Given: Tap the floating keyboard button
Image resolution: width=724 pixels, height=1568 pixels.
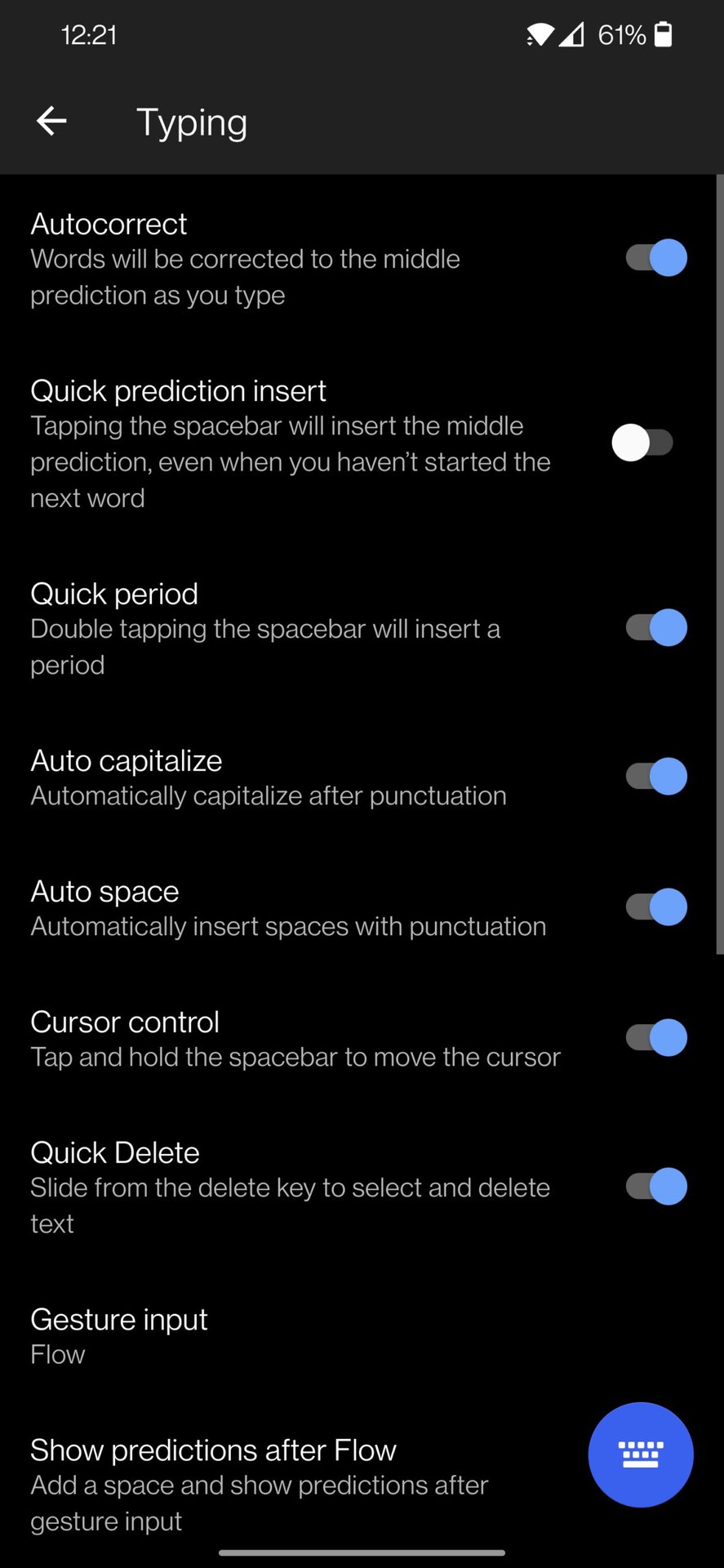Looking at the screenshot, I should click(641, 1454).
